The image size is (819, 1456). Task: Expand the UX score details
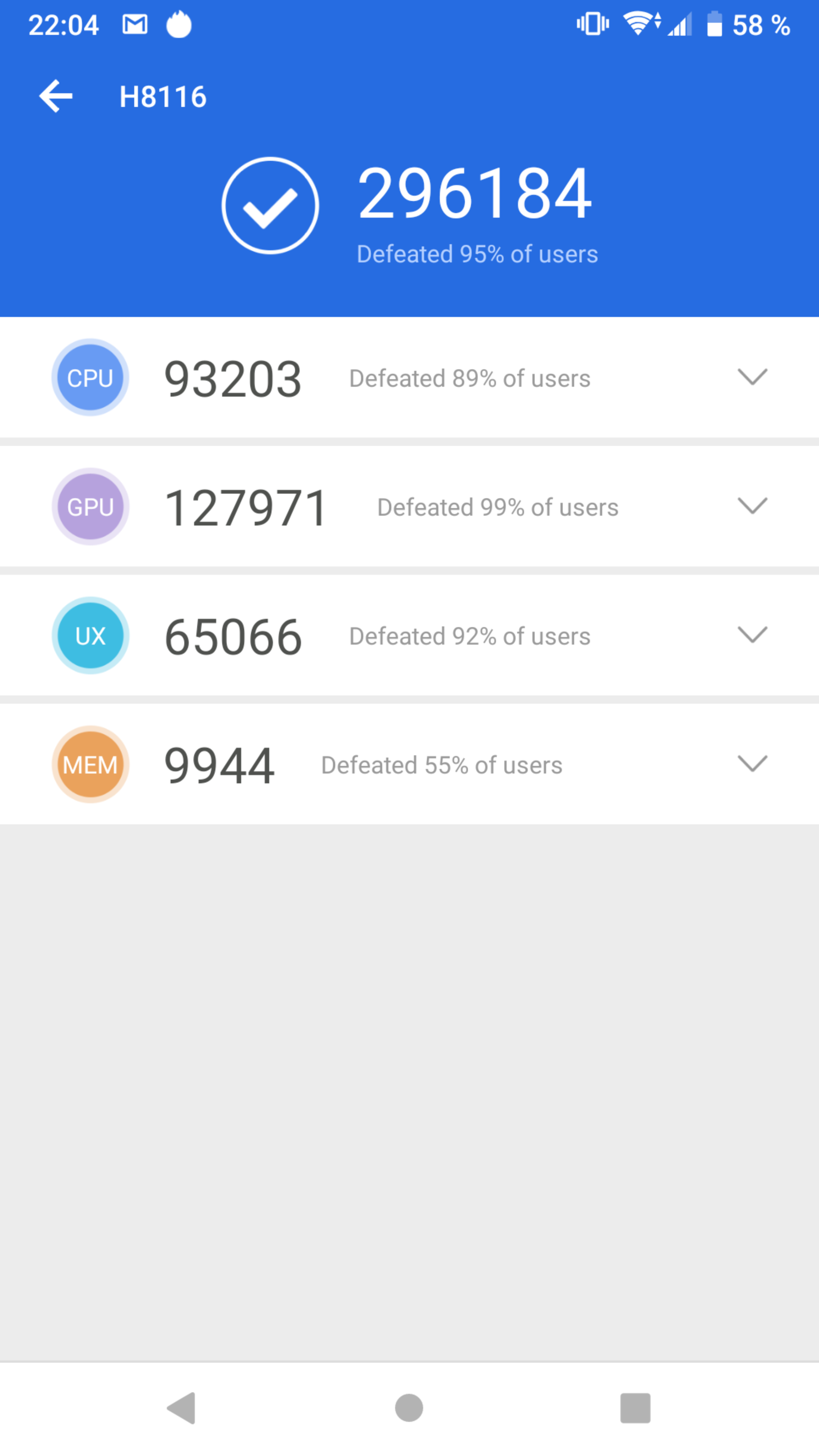point(752,634)
